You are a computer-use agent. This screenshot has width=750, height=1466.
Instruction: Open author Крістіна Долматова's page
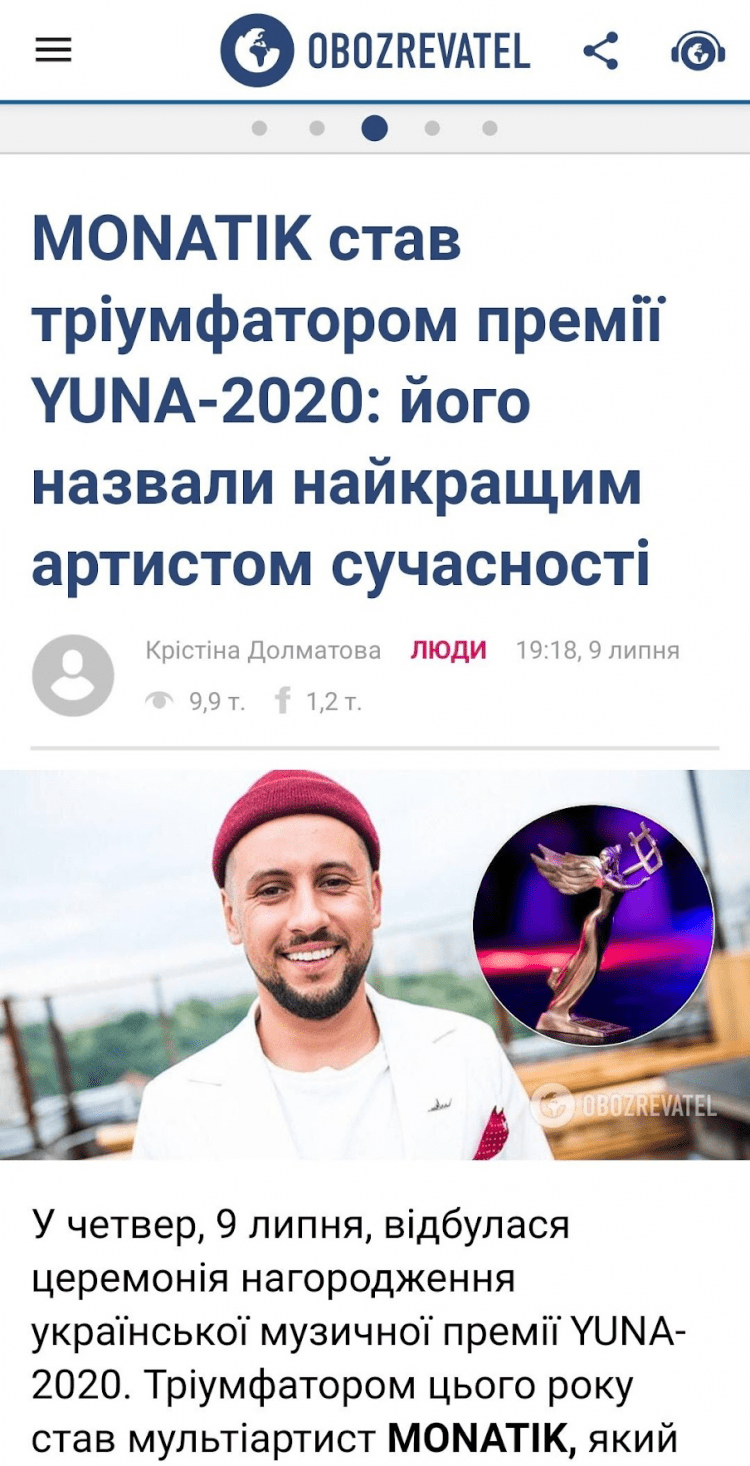coord(263,650)
